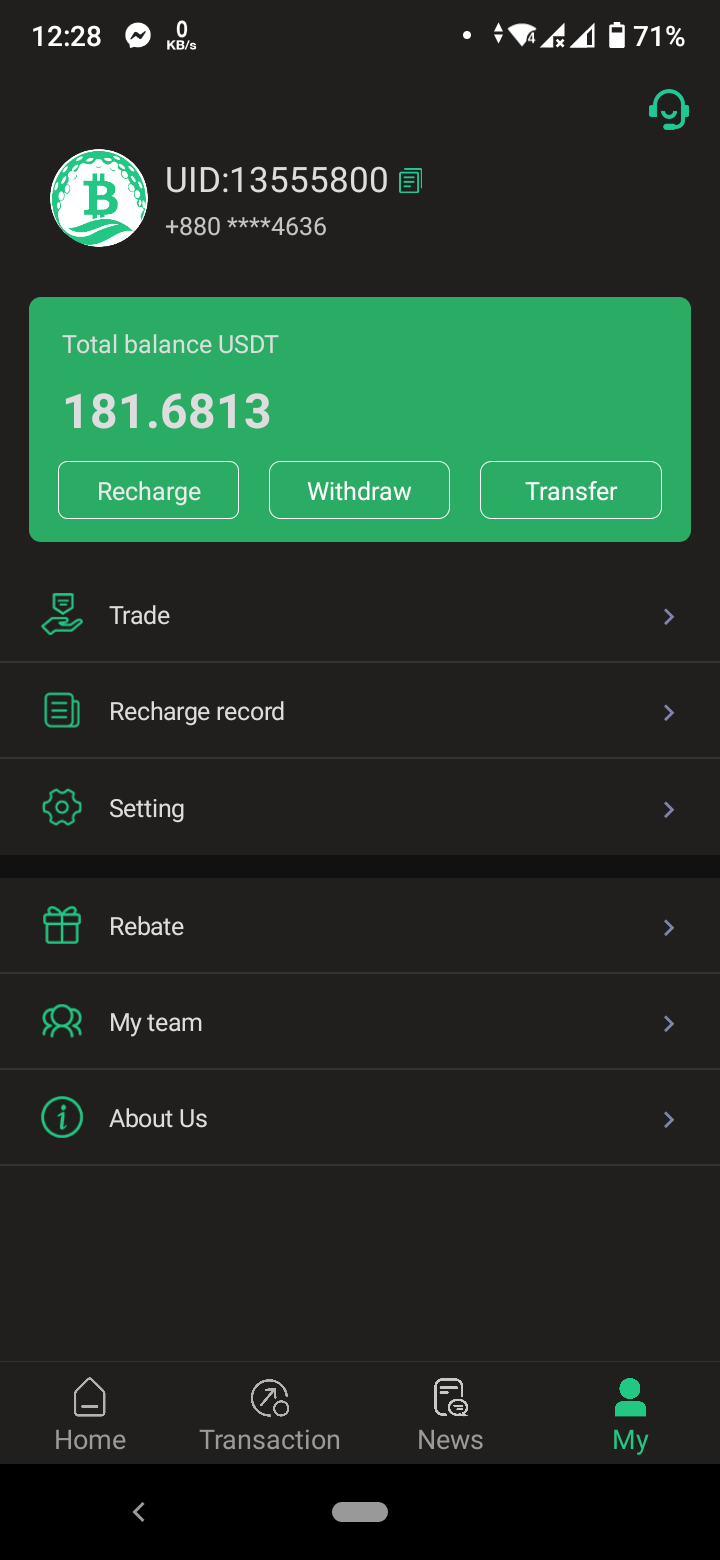Tap the Recharge button
Image resolution: width=720 pixels, height=1560 pixels.
[x=148, y=490]
